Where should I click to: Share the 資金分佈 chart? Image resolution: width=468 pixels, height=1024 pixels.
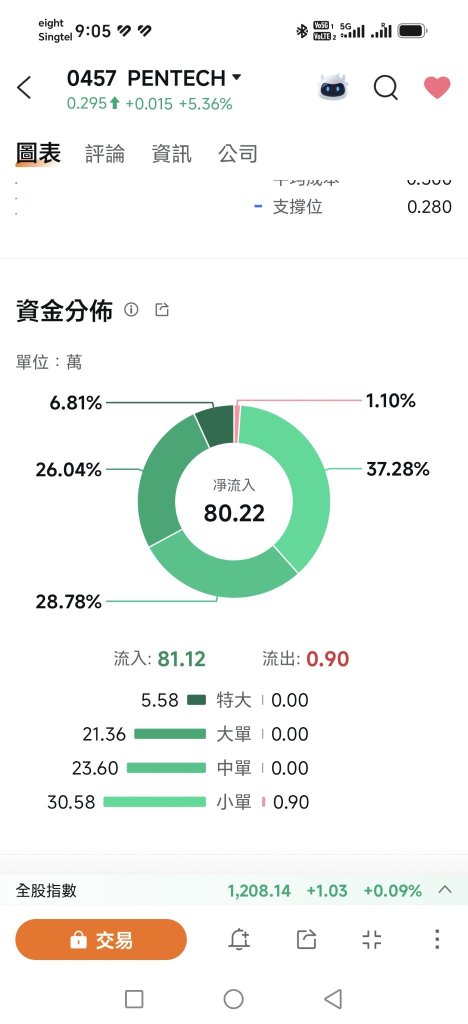(162, 310)
